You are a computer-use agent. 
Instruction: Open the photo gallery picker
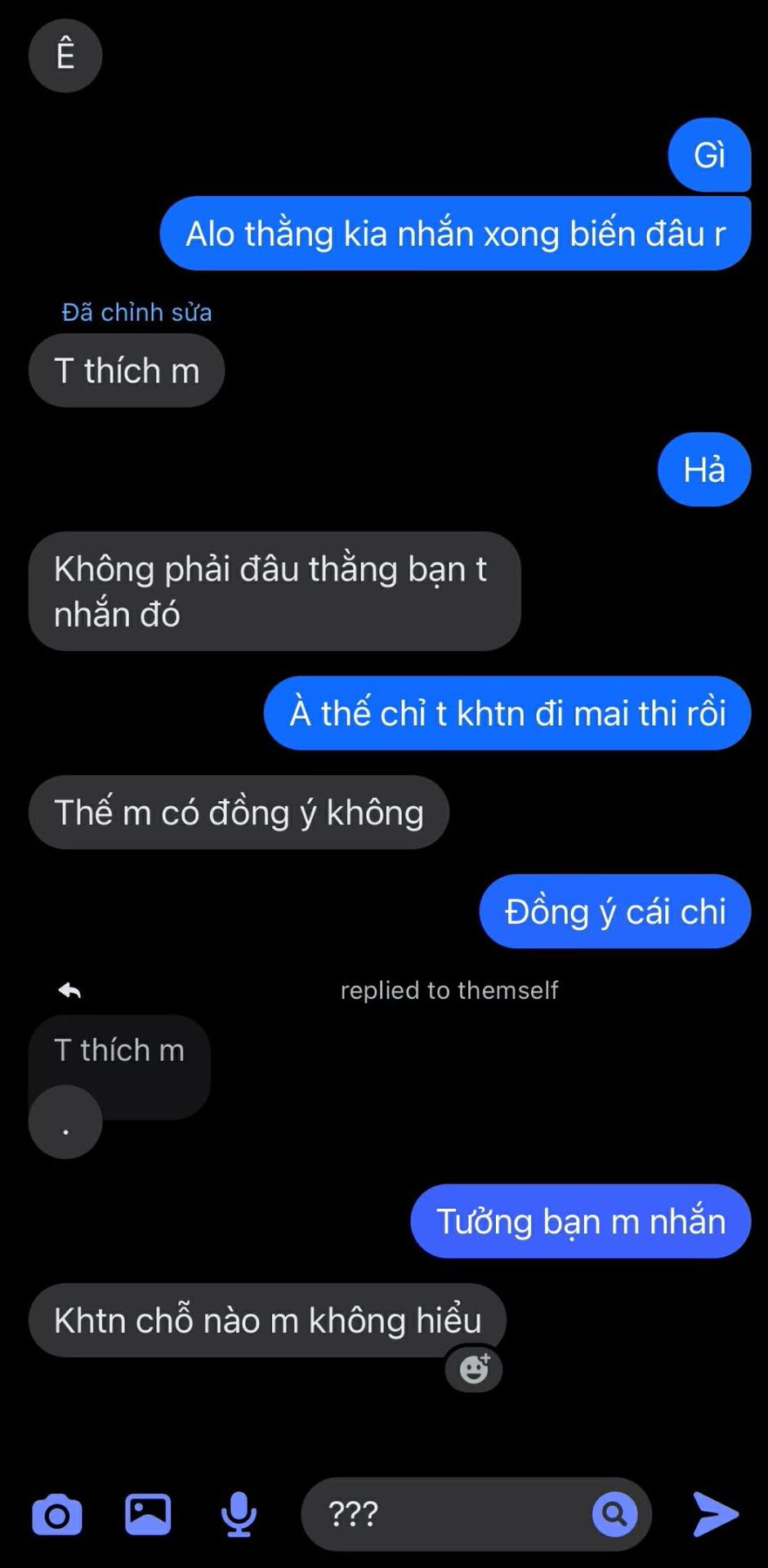coord(148,1514)
